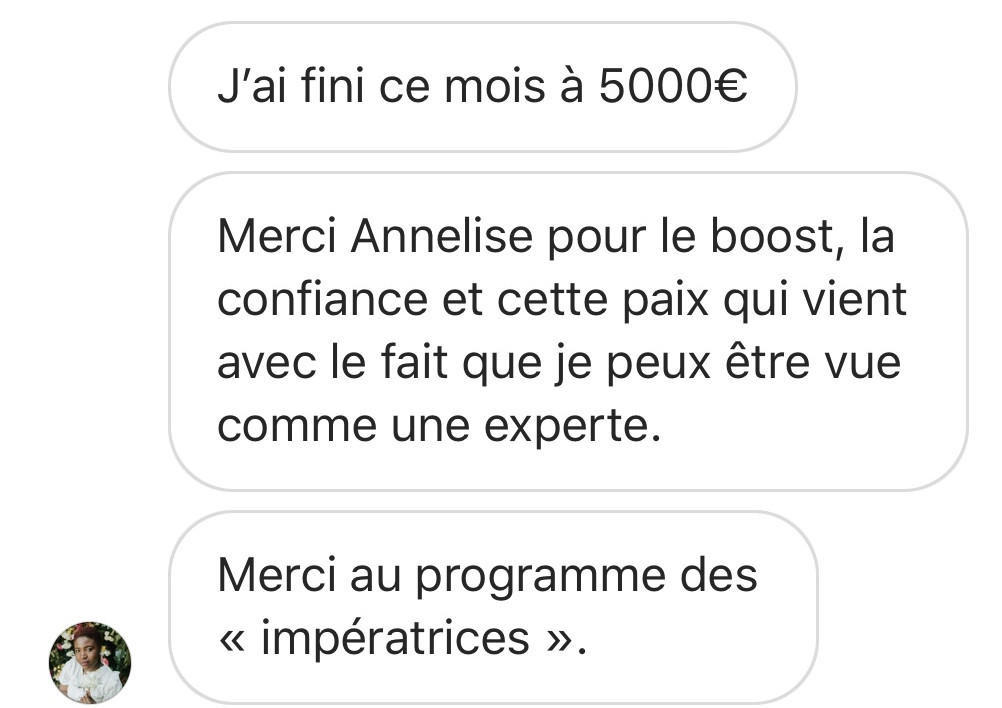Open the sender's profile picture avatar

coord(90,662)
